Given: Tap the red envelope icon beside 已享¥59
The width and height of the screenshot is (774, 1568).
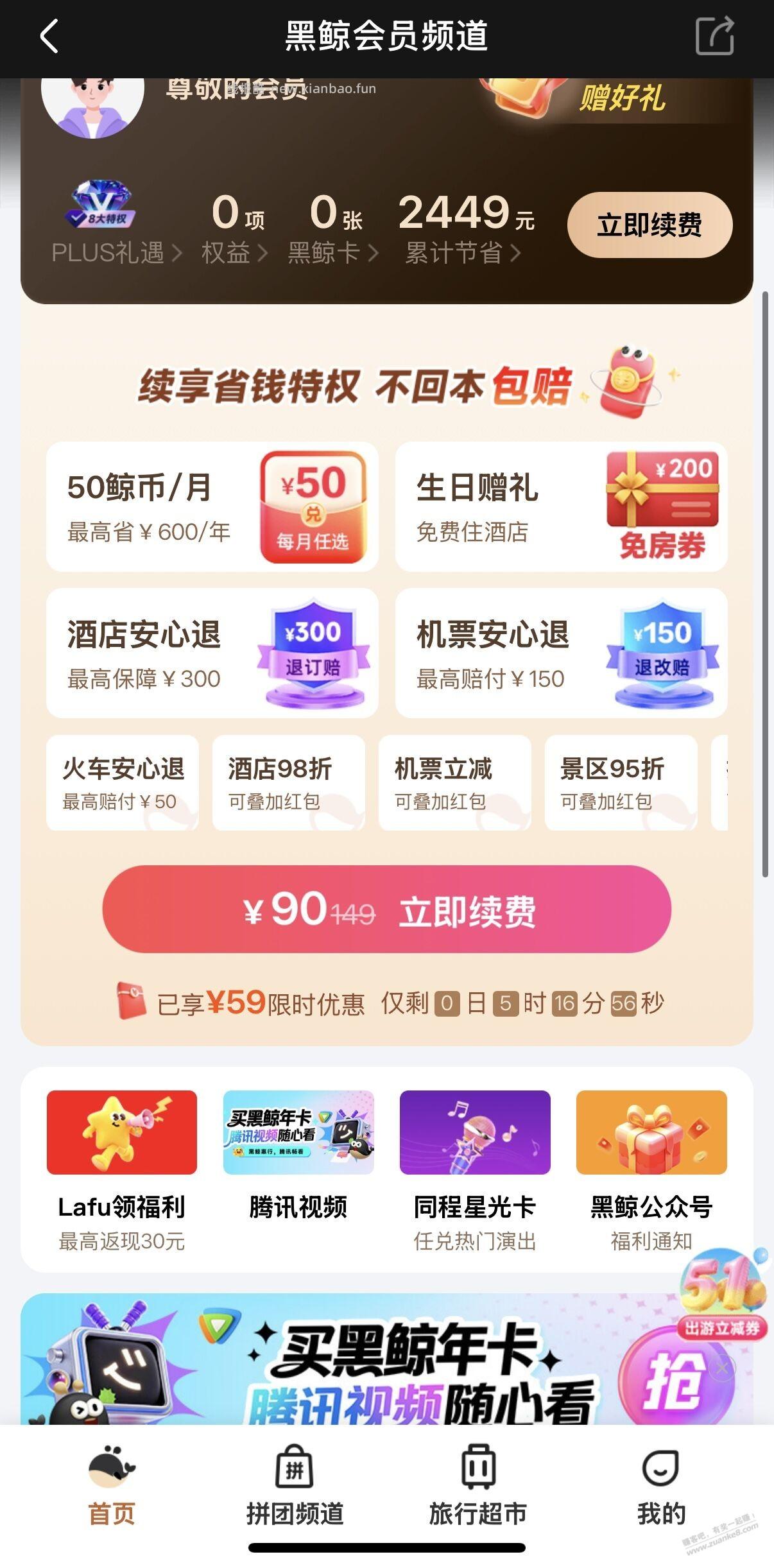Looking at the screenshot, I should pyautogui.click(x=133, y=1000).
